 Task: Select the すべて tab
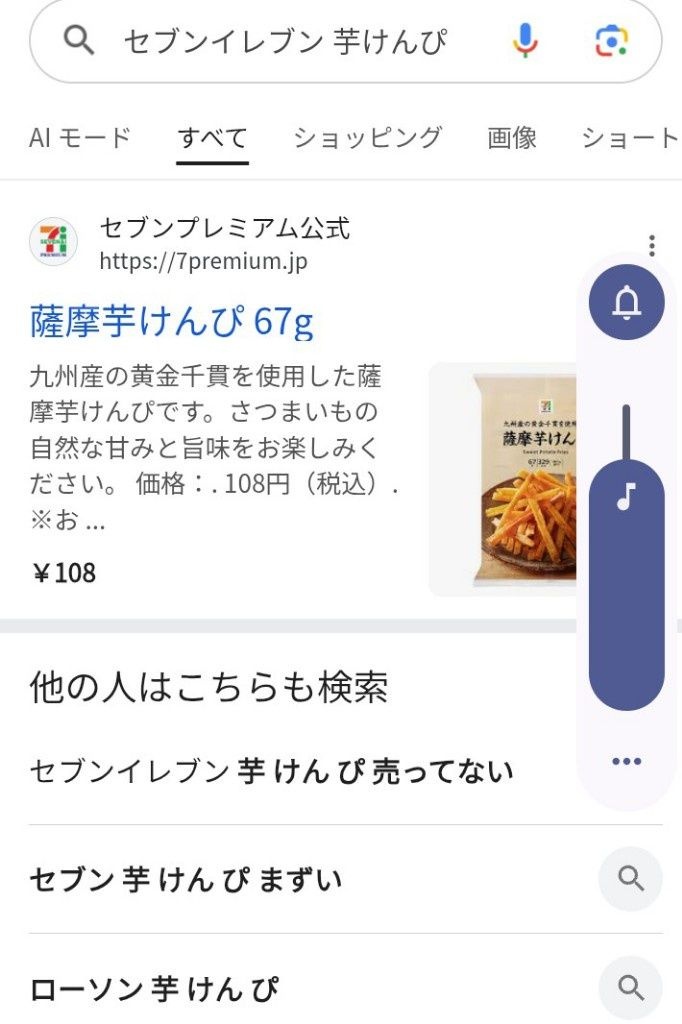[x=212, y=138]
